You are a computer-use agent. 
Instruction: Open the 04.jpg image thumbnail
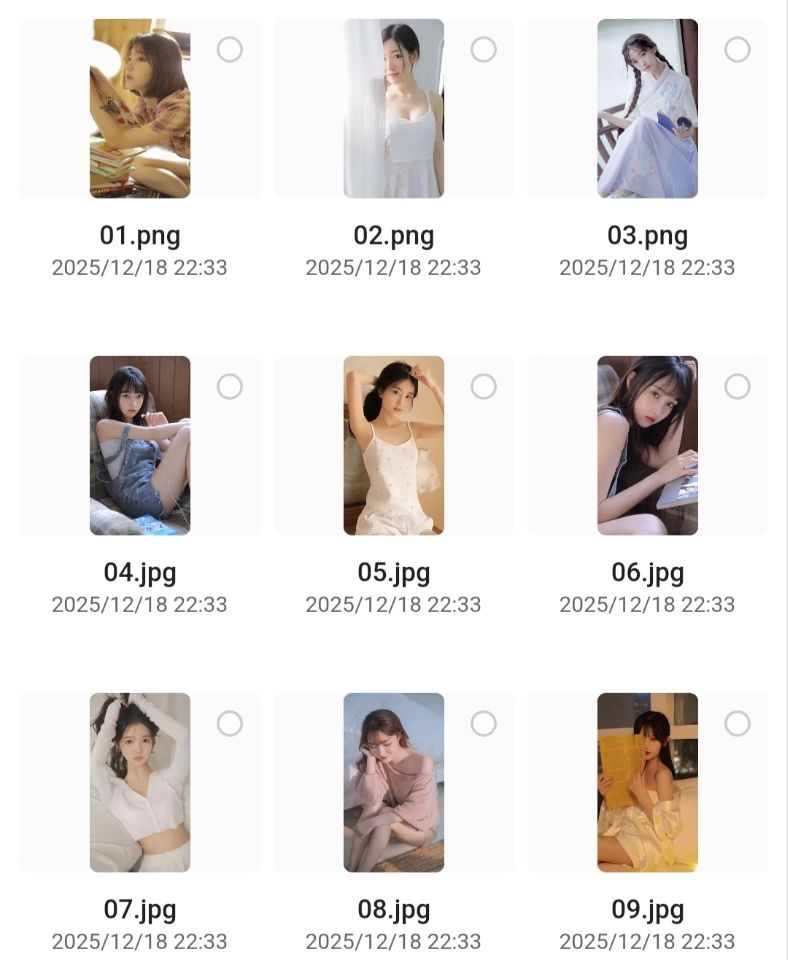(140, 445)
